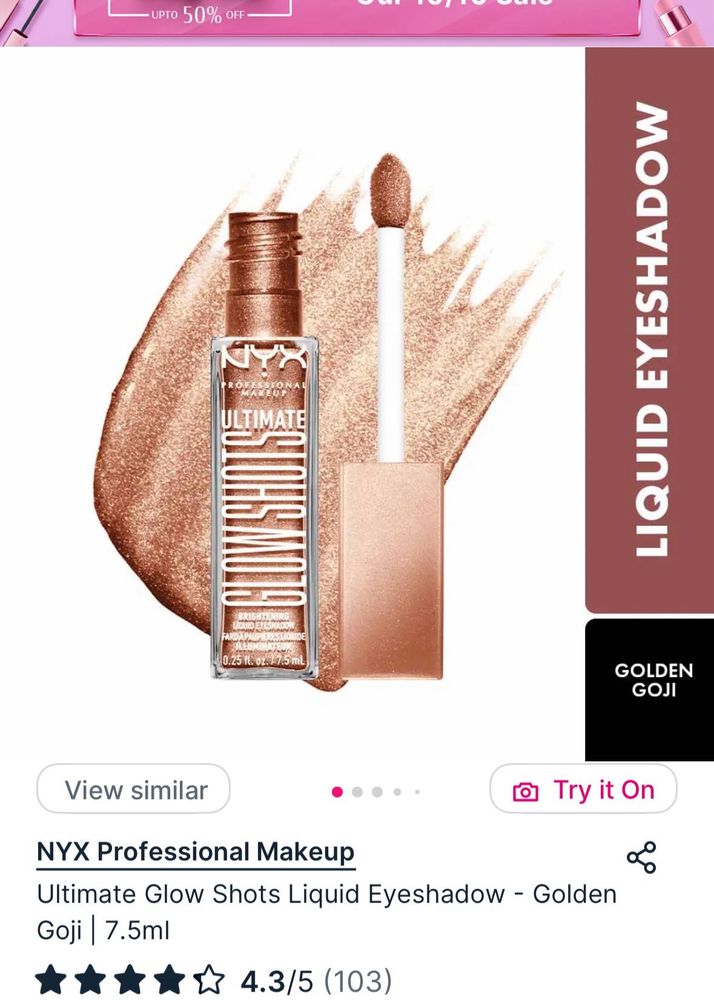Open the Try it On camera feature
714x1000 pixels.
(x=583, y=790)
